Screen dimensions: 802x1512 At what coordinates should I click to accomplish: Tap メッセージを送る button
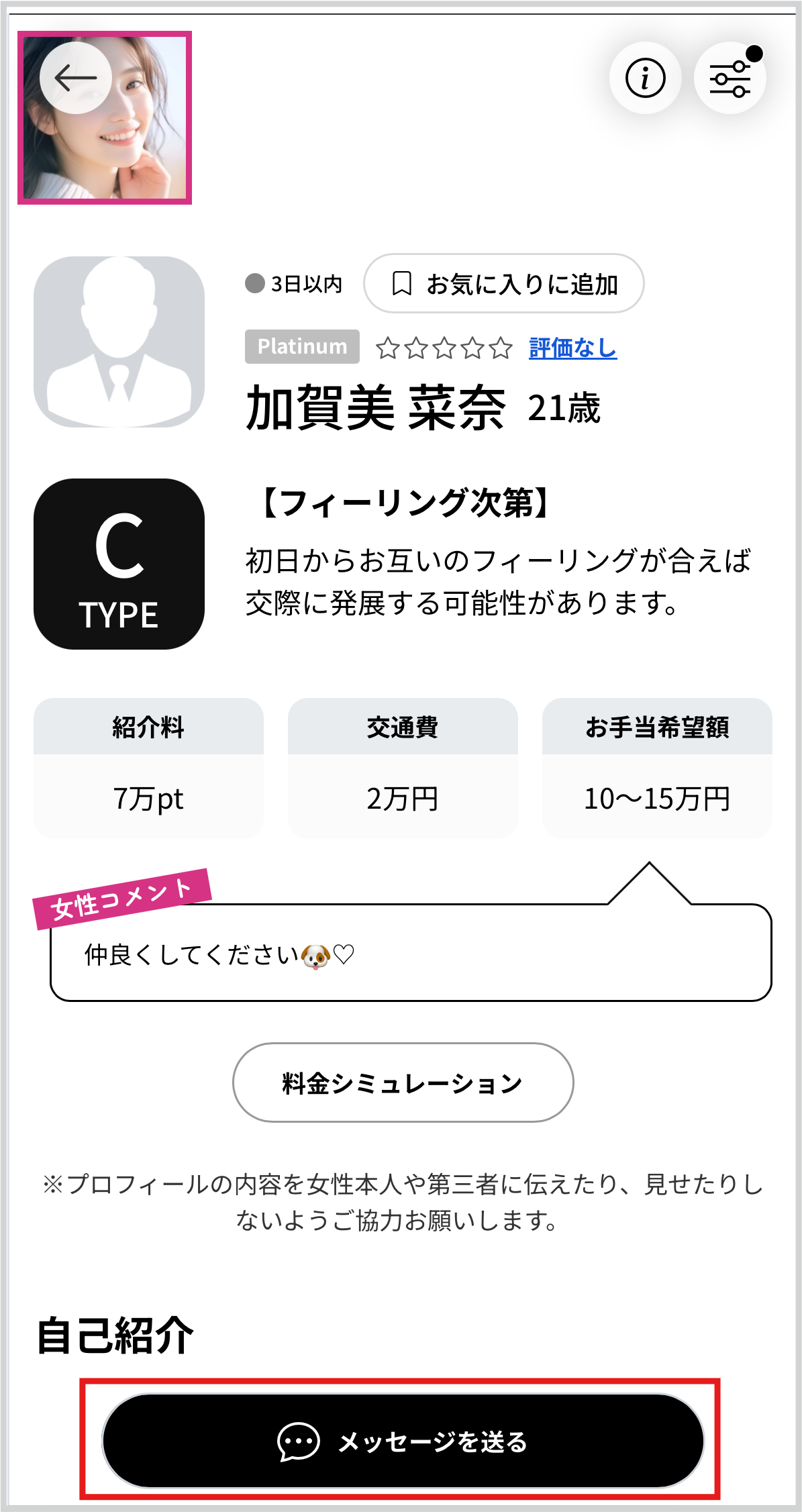click(x=403, y=1441)
